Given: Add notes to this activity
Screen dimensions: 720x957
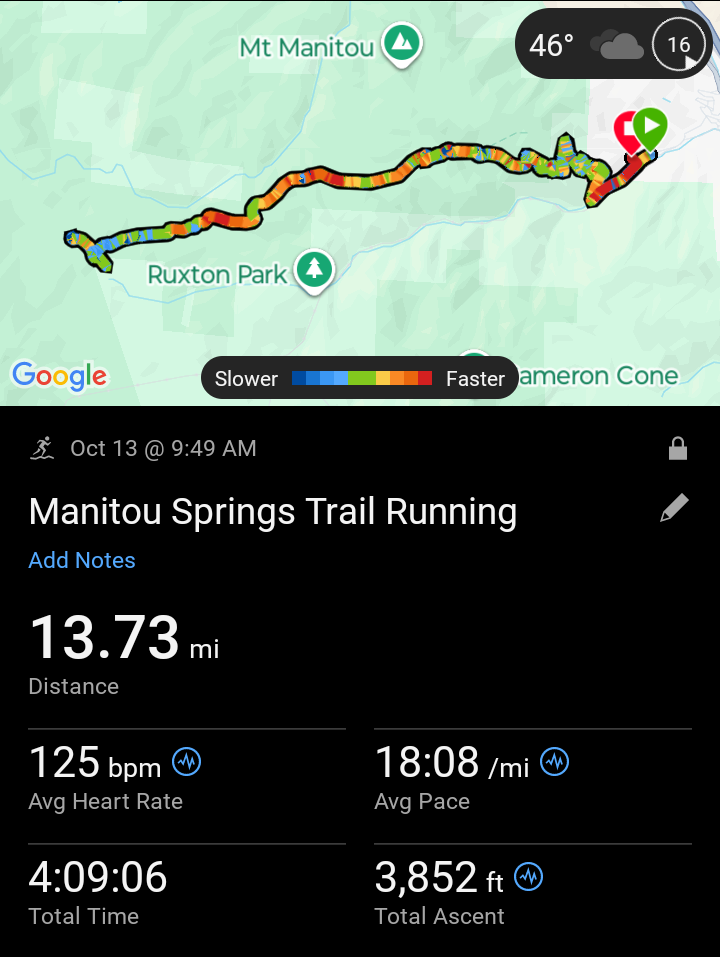Looking at the screenshot, I should point(82,560).
